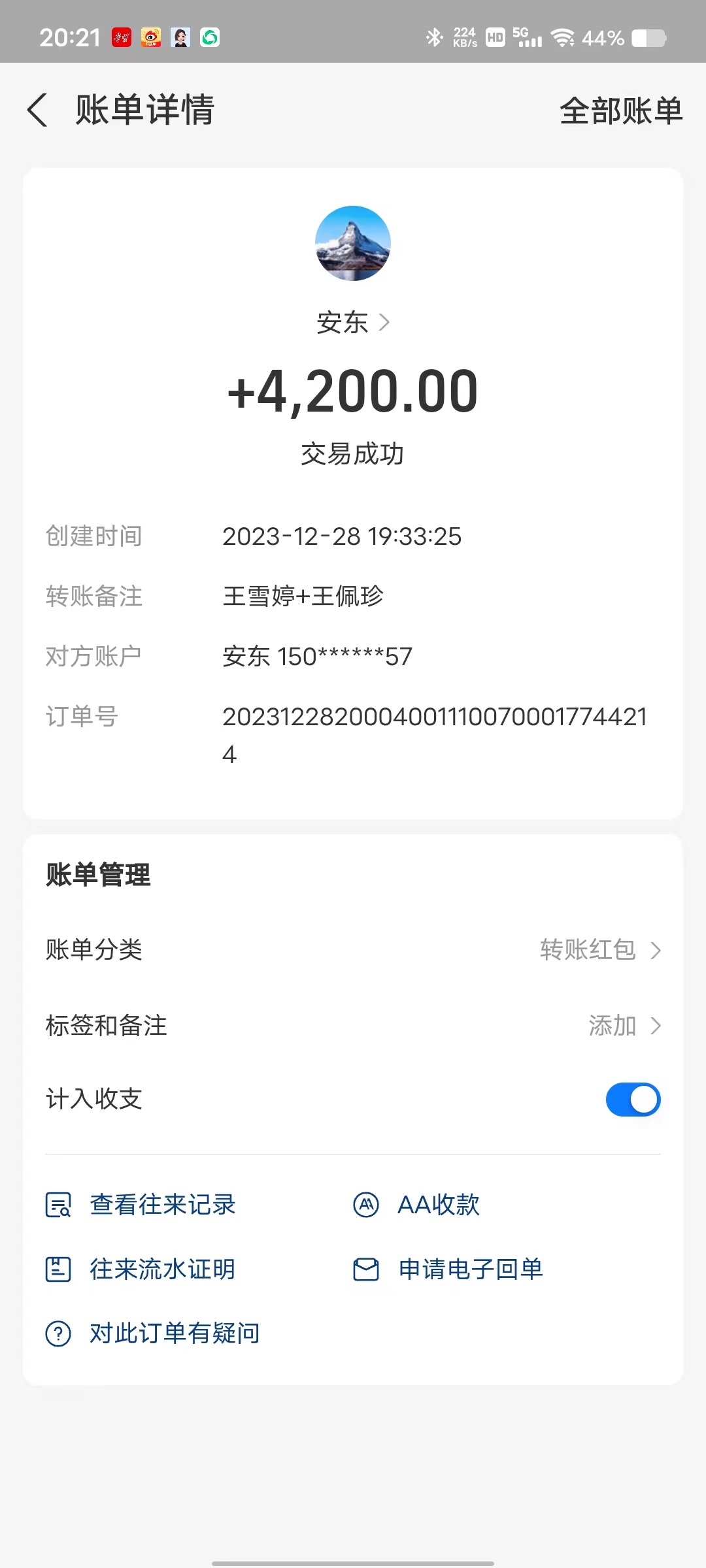
Task: Tap the 对此订单有疑问 link
Action: click(174, 1333)
